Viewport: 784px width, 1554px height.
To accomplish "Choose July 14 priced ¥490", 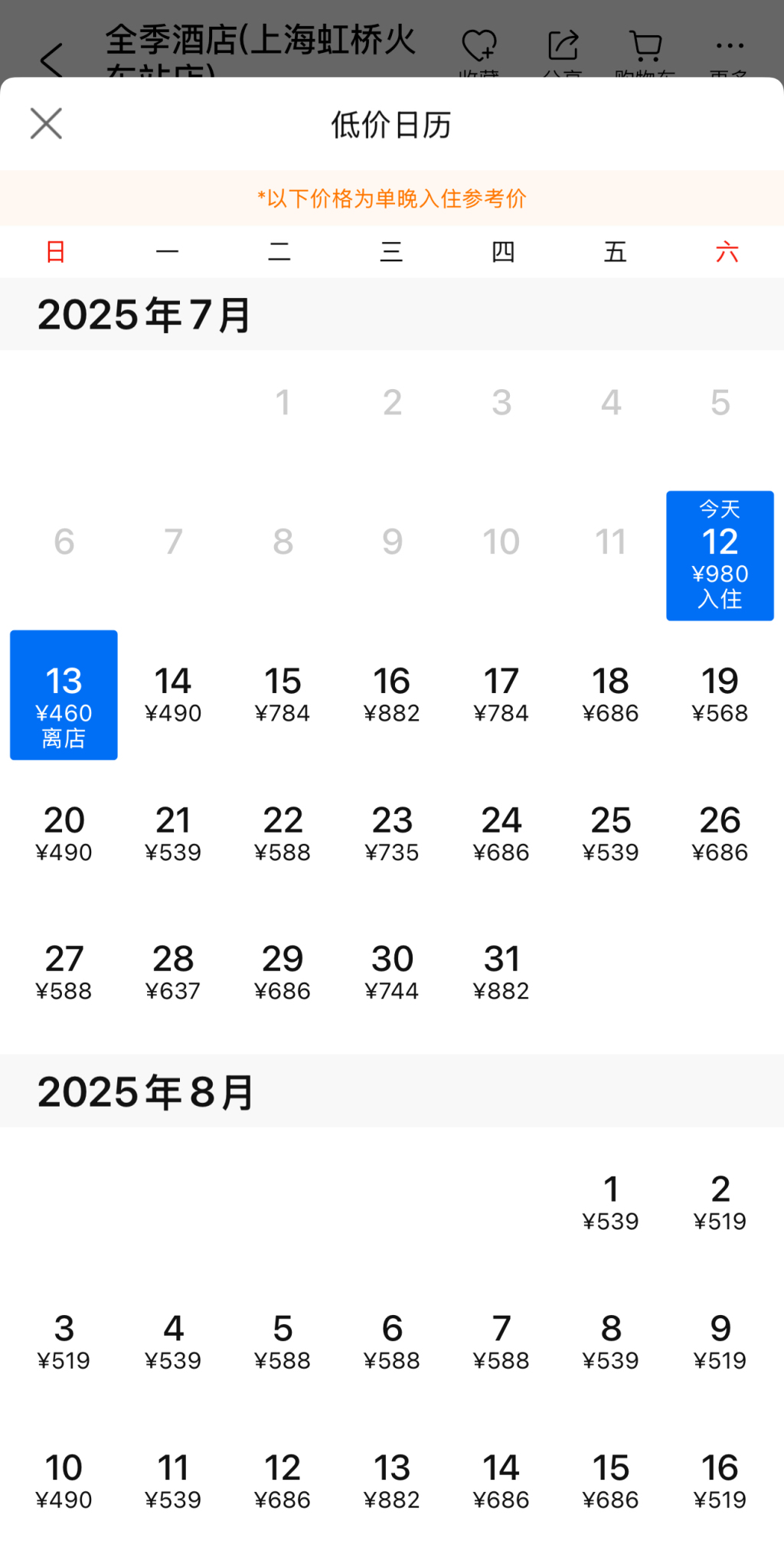I will tap(173, 695).
